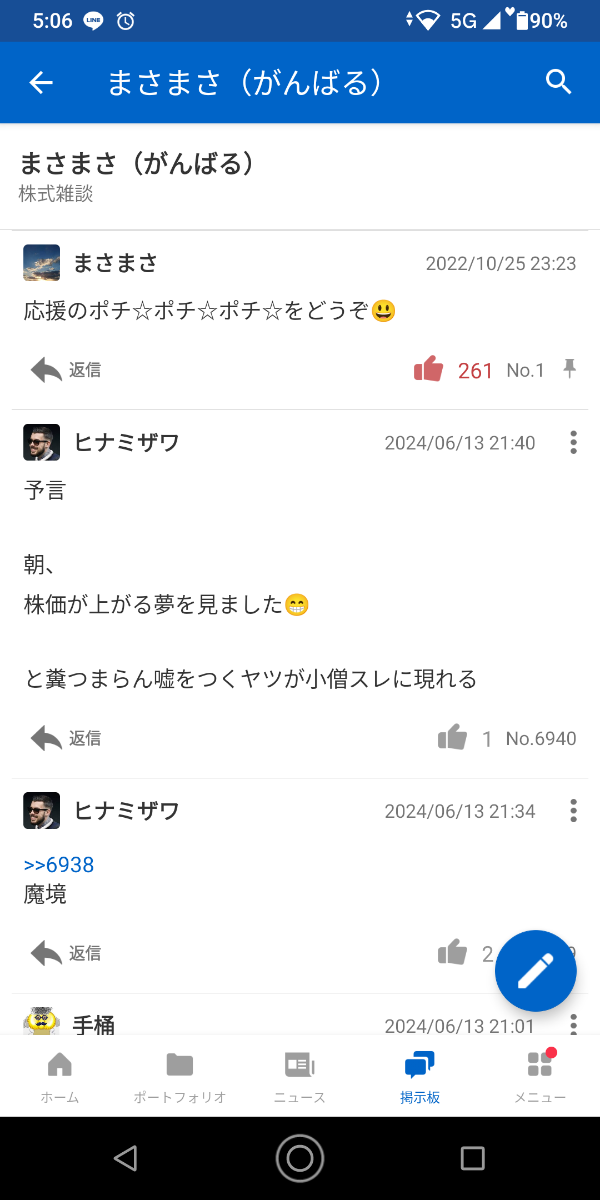Open overflow menu on ヒナミザワ's 21:40 post

(573, 442)
